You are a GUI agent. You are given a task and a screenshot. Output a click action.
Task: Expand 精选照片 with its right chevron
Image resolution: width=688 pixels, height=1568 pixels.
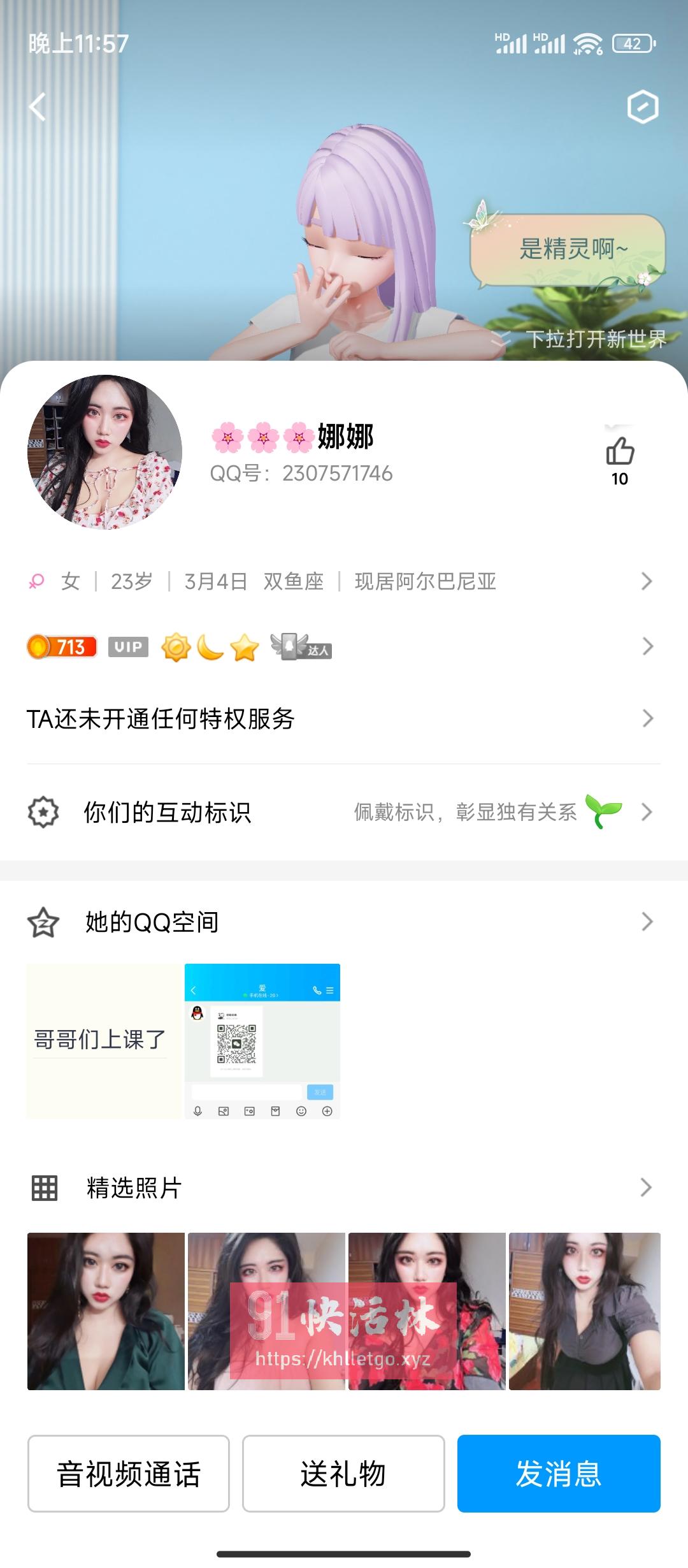pos(647,1188)
